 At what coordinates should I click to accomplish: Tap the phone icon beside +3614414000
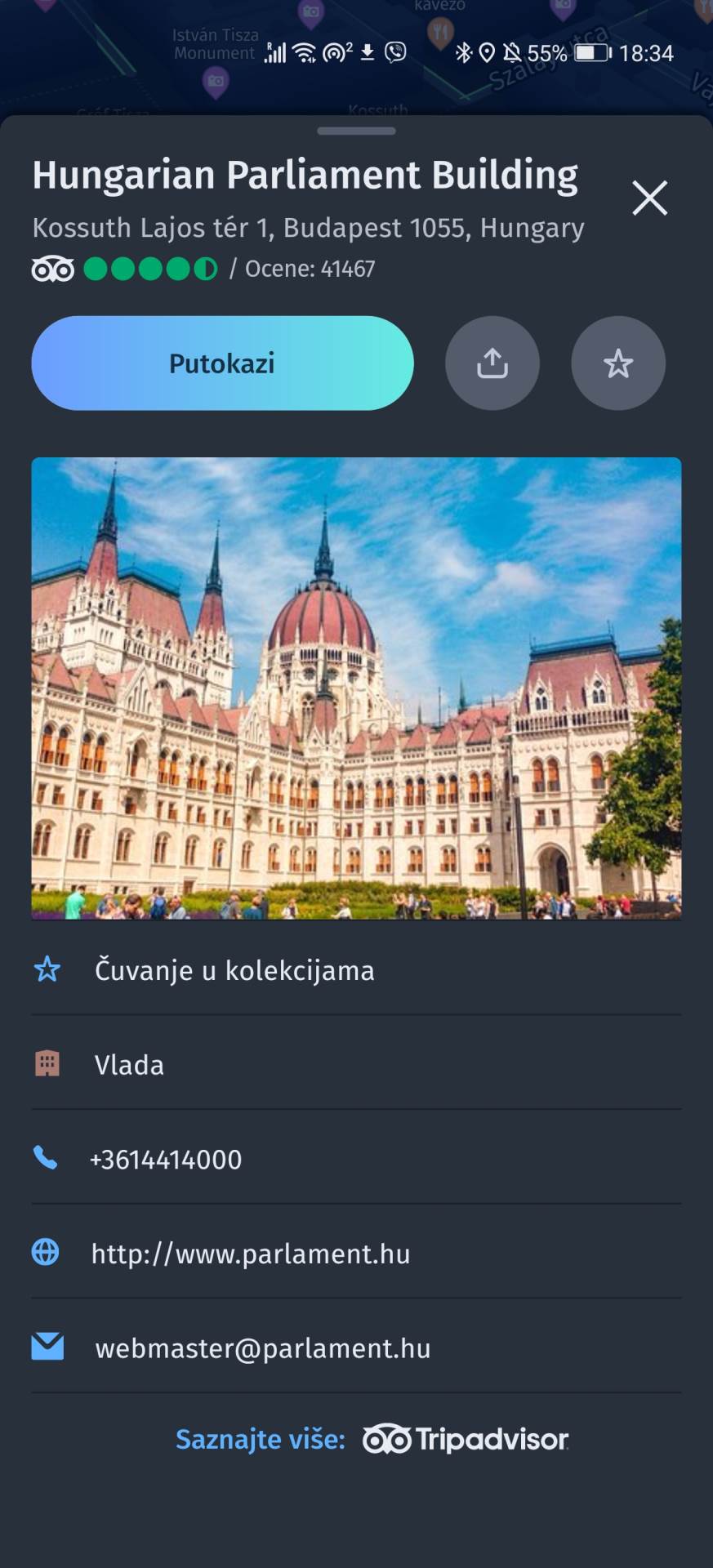(x=47, y=1158)
